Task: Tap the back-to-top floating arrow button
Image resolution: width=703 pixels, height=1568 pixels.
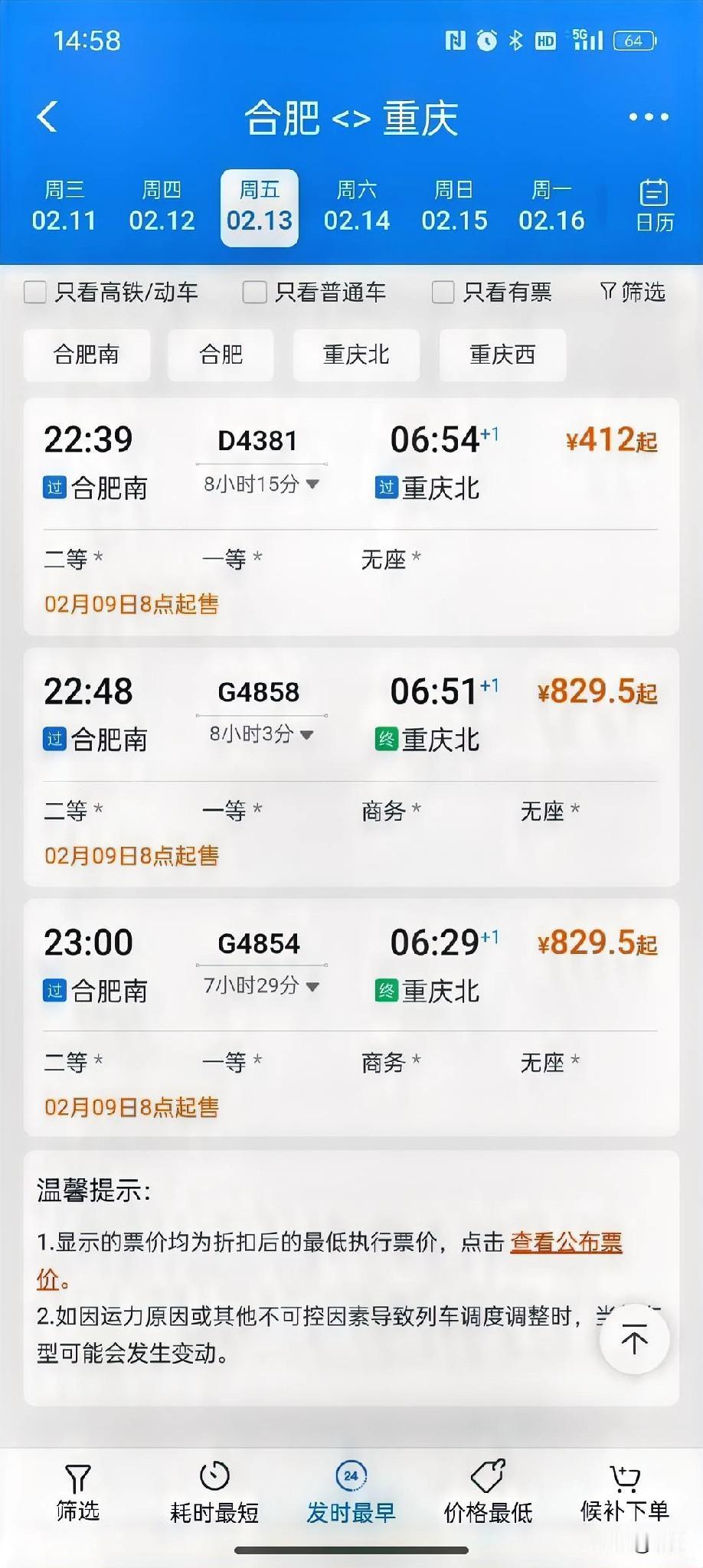Action: 633,1338
